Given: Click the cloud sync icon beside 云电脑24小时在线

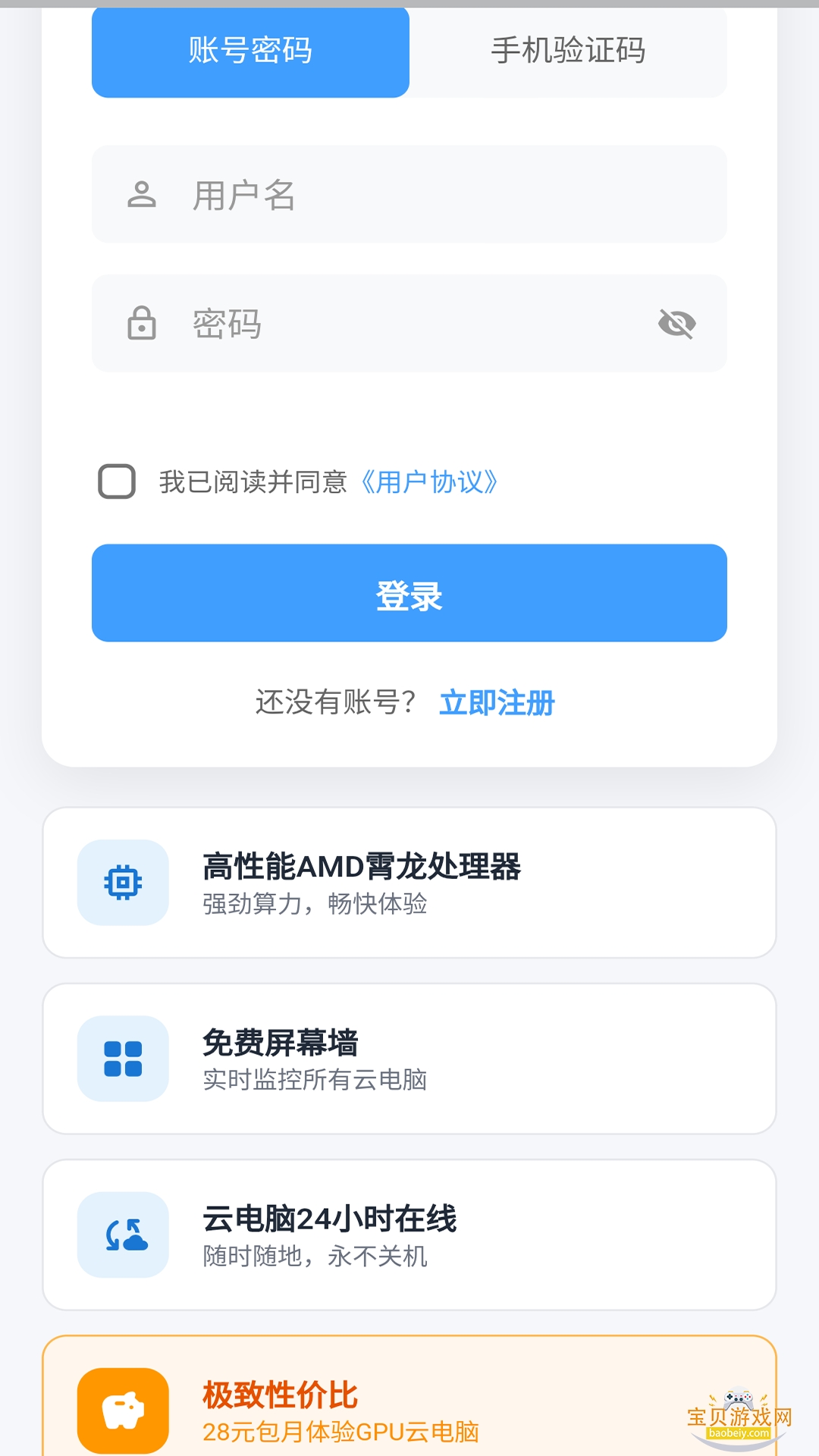Looking at the screenshot, I should tap(124, 1236).
